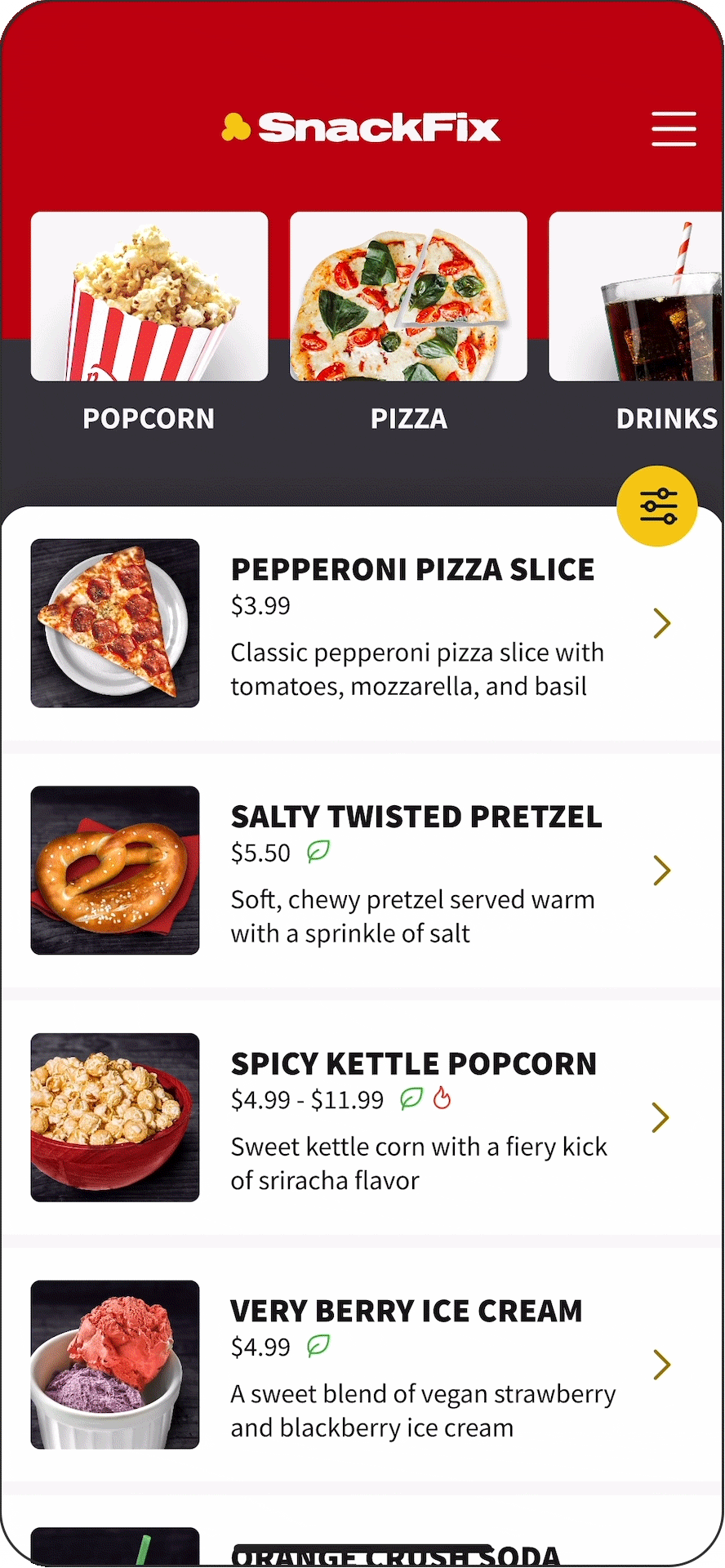Open Salty Twisted Pretzel item

click(x=362, y=871)
